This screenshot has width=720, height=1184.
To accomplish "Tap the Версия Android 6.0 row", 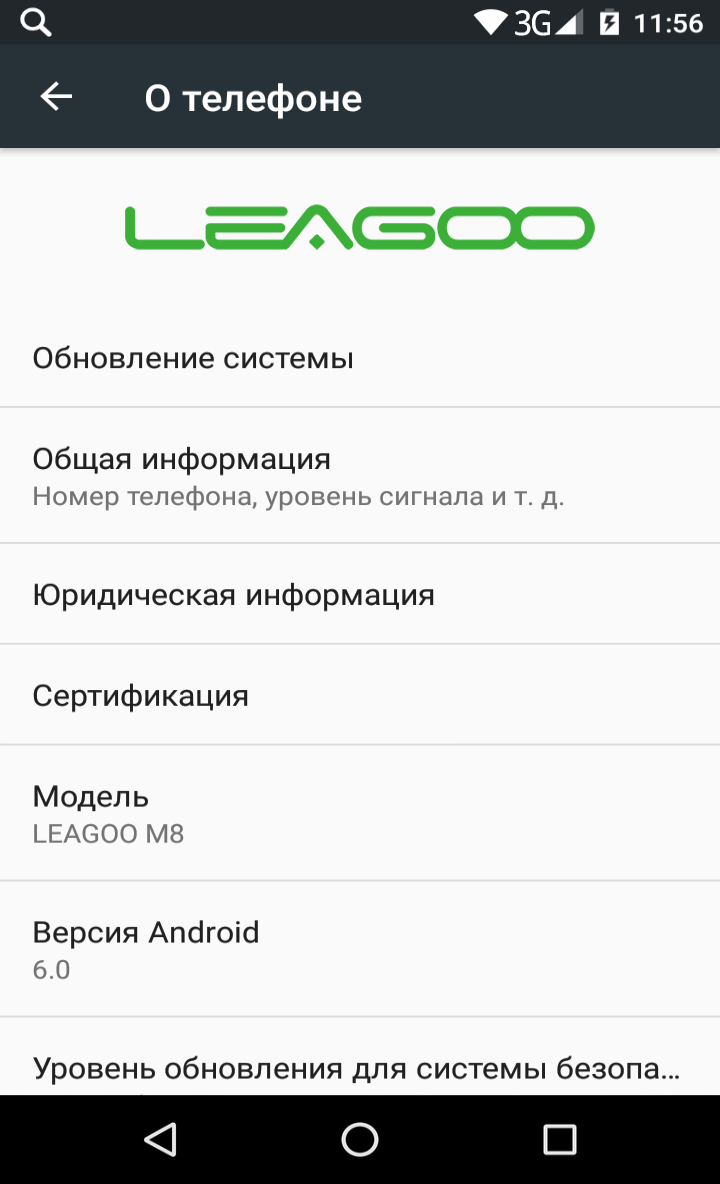I will (x=360, y=949).
